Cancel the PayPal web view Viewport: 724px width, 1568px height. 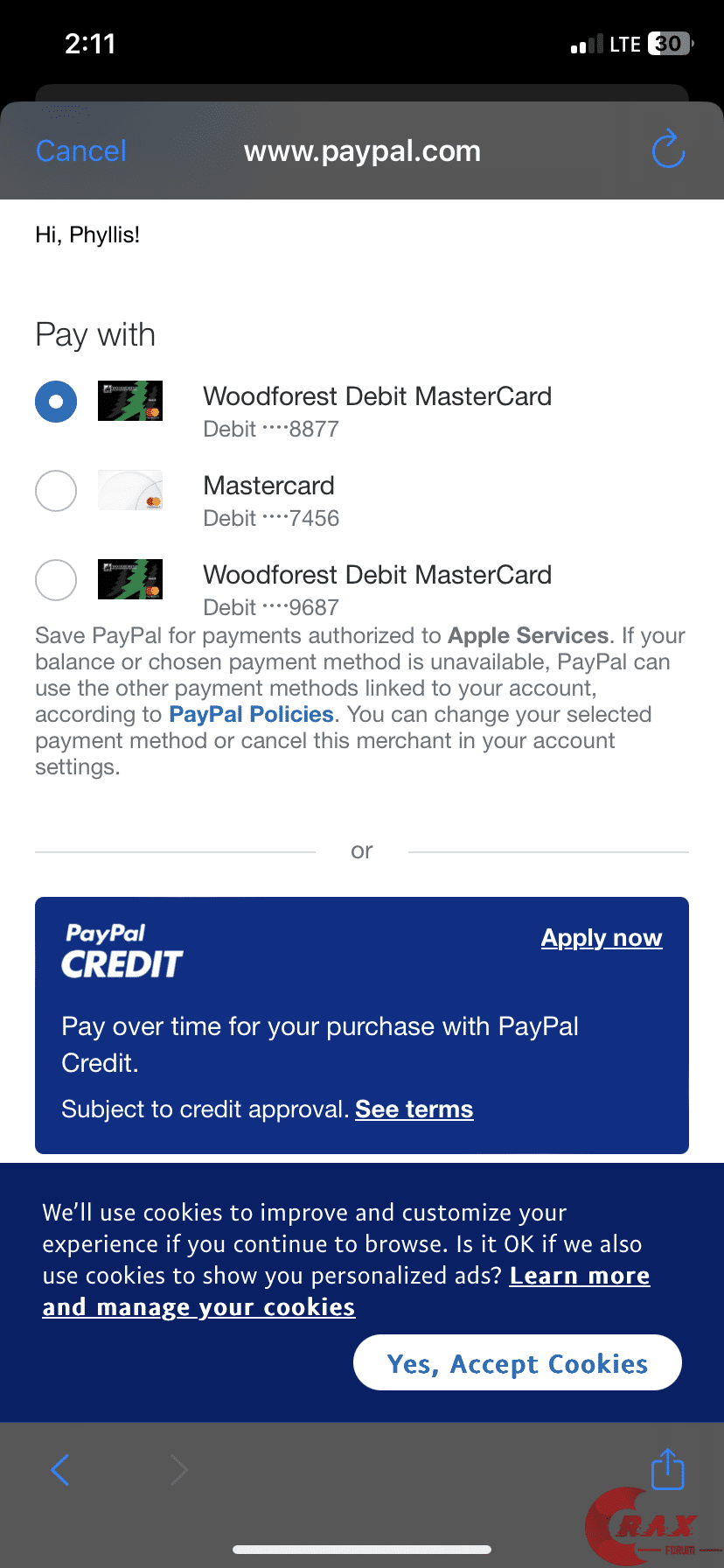click(81, 151)
